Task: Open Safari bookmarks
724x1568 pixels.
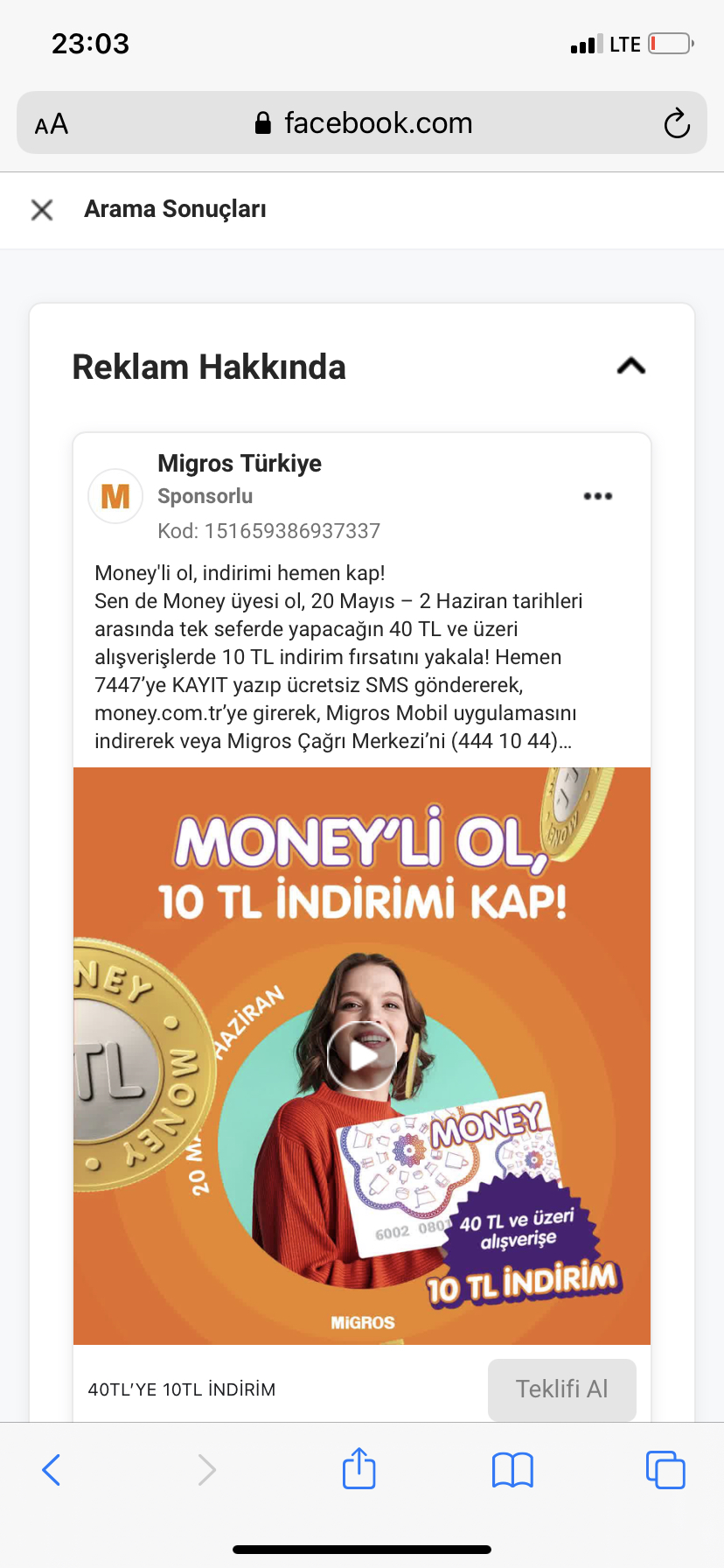Action: point(512,1470)
